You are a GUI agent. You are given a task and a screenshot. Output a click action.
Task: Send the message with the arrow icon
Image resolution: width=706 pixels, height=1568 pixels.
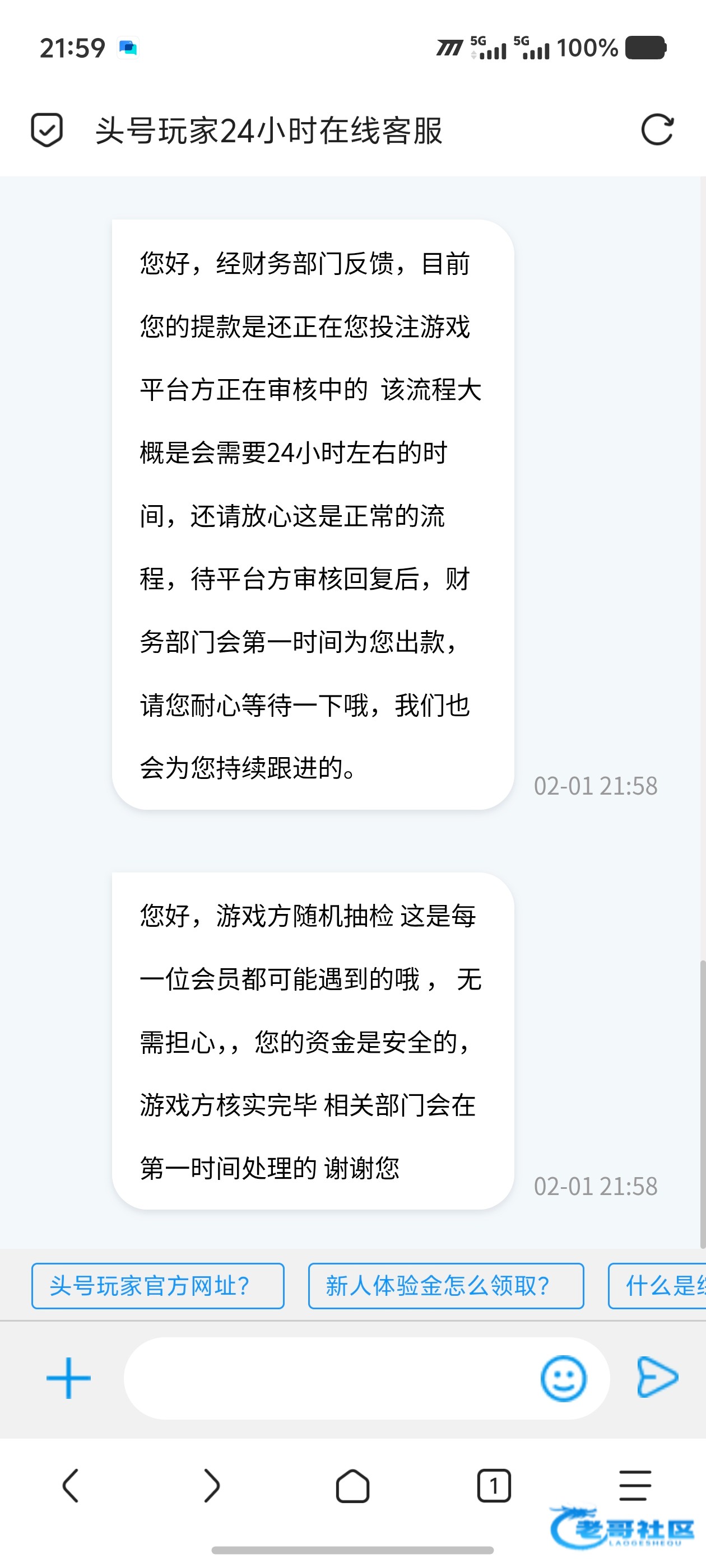(657, 1377)
